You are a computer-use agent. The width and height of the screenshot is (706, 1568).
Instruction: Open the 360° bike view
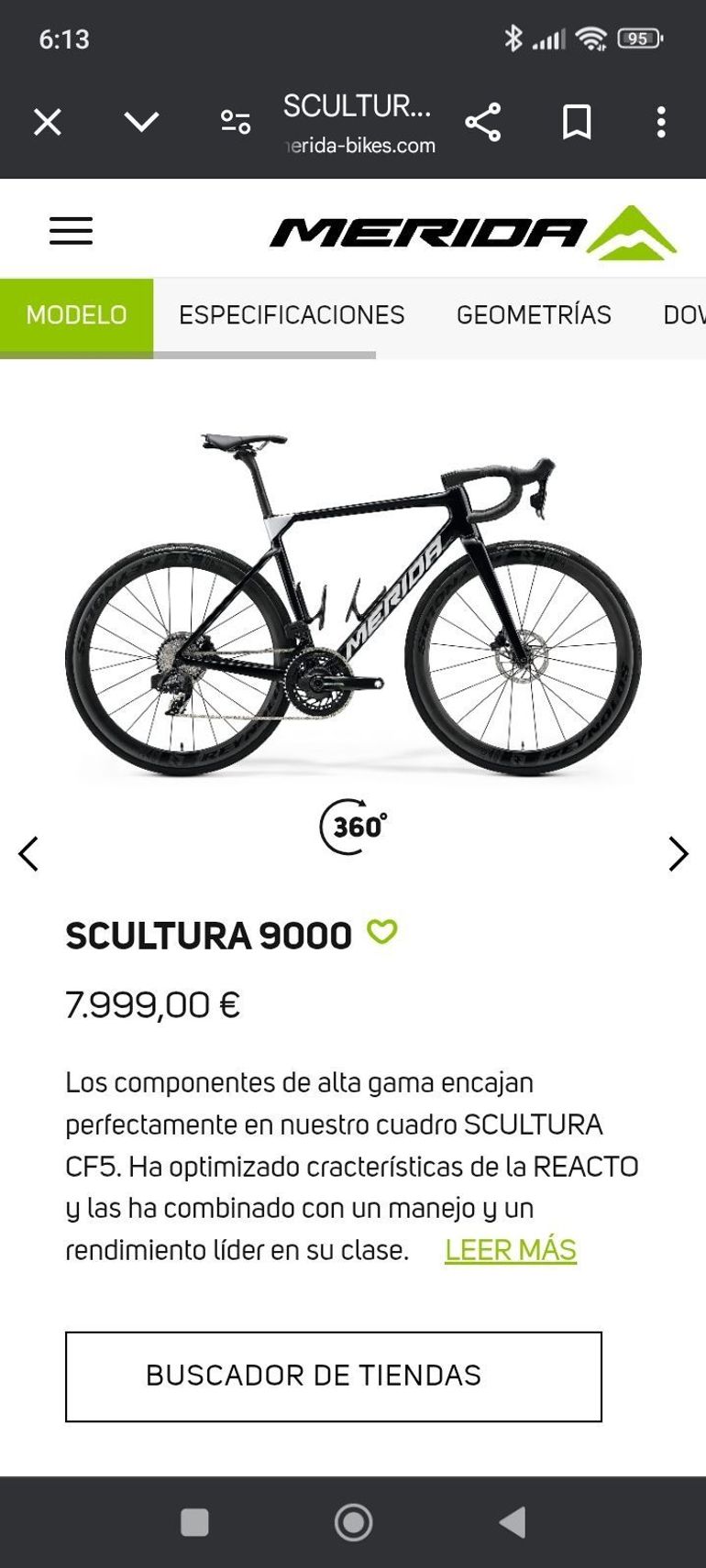tap(353, 827)
